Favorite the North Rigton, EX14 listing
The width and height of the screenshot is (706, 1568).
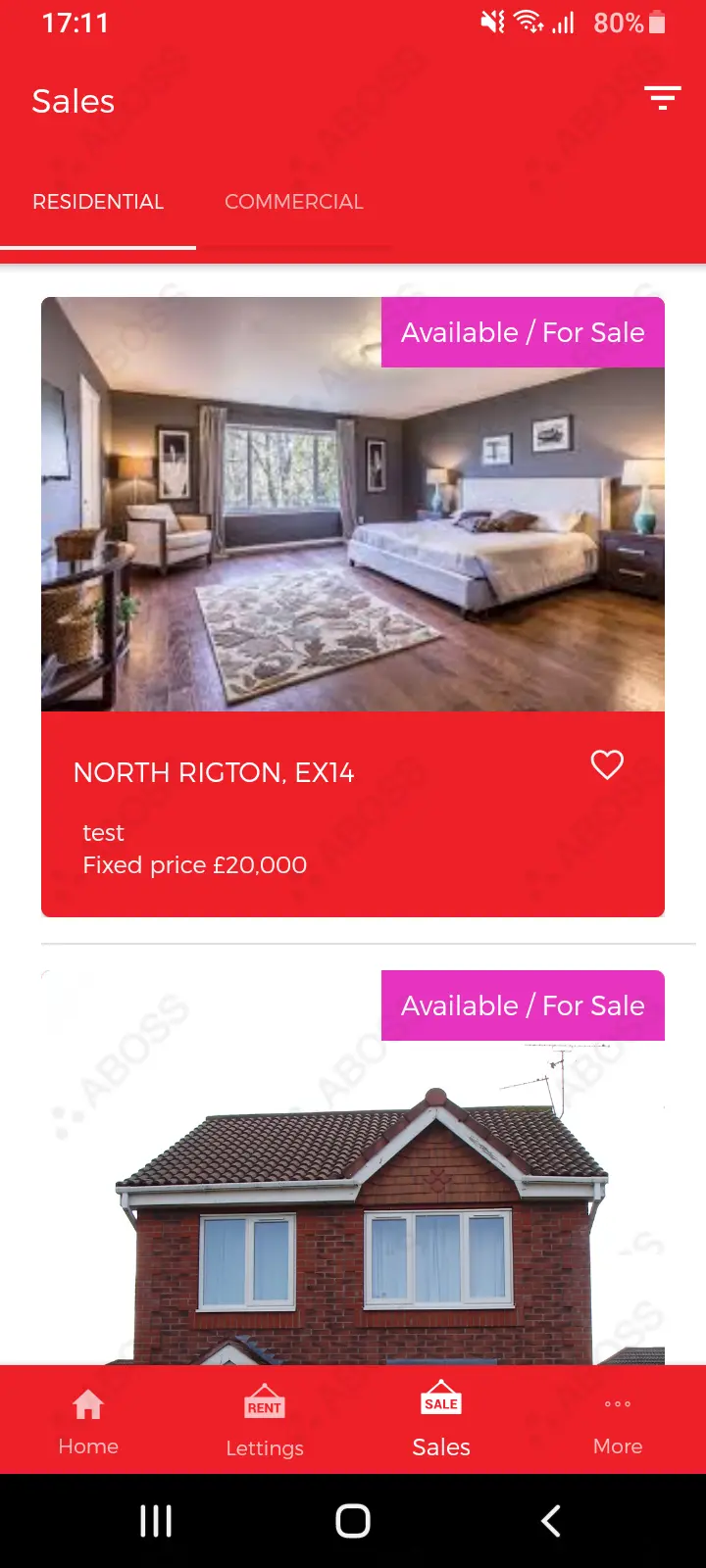tap(607, 764)
